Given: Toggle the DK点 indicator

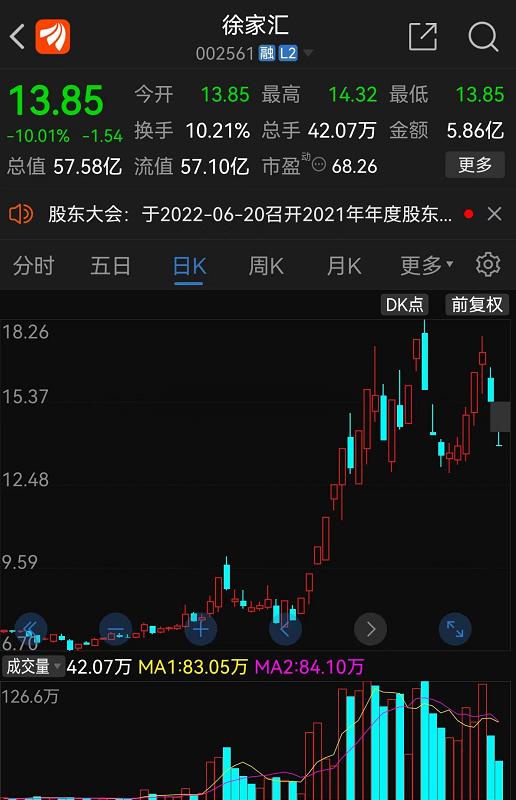Looking at the screenshot, I should pos(405,305).
